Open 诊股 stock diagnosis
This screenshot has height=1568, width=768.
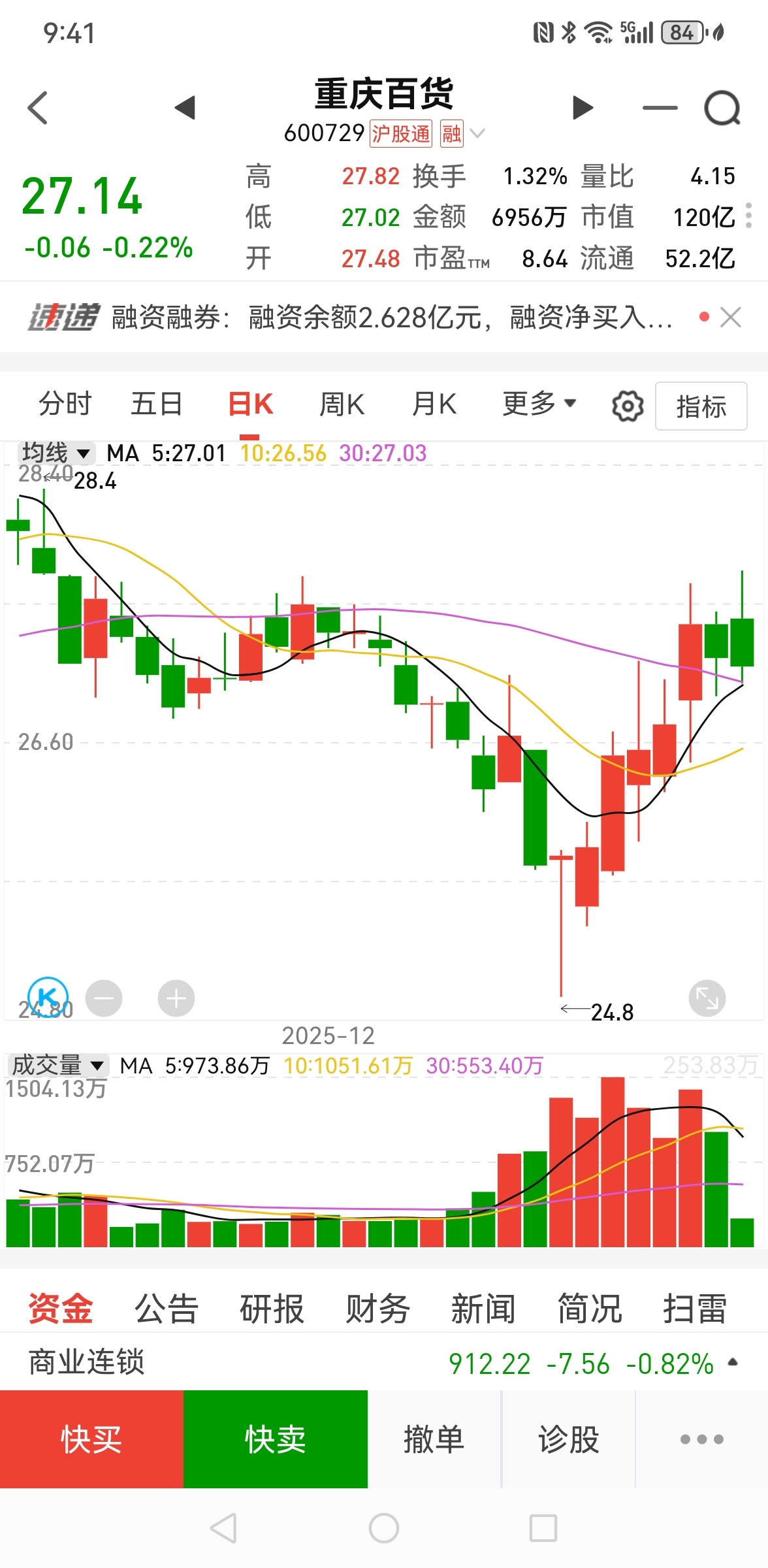coord(568,1439)
